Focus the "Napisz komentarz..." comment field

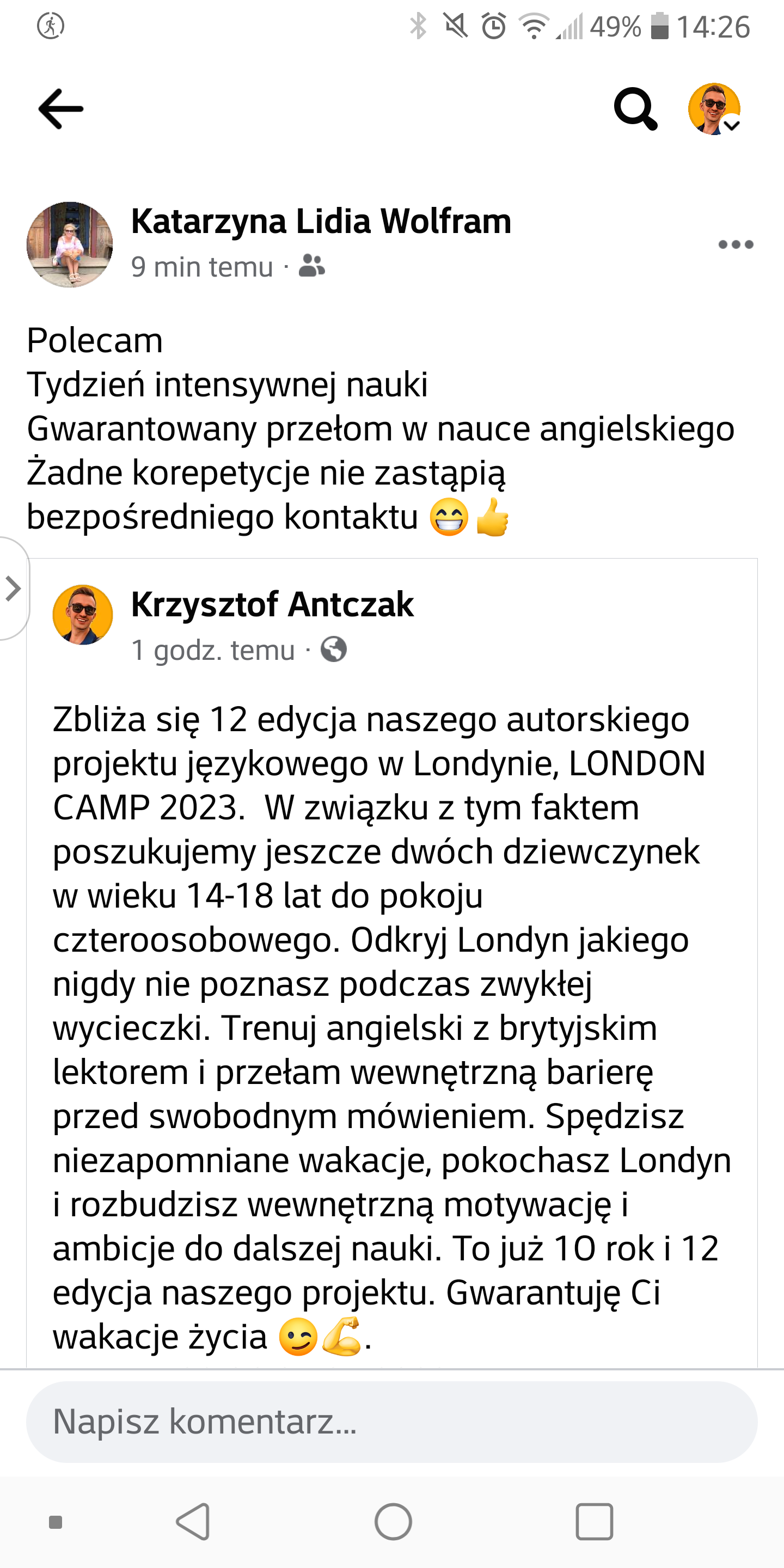pyautogui.click(x=391, y=1422)
